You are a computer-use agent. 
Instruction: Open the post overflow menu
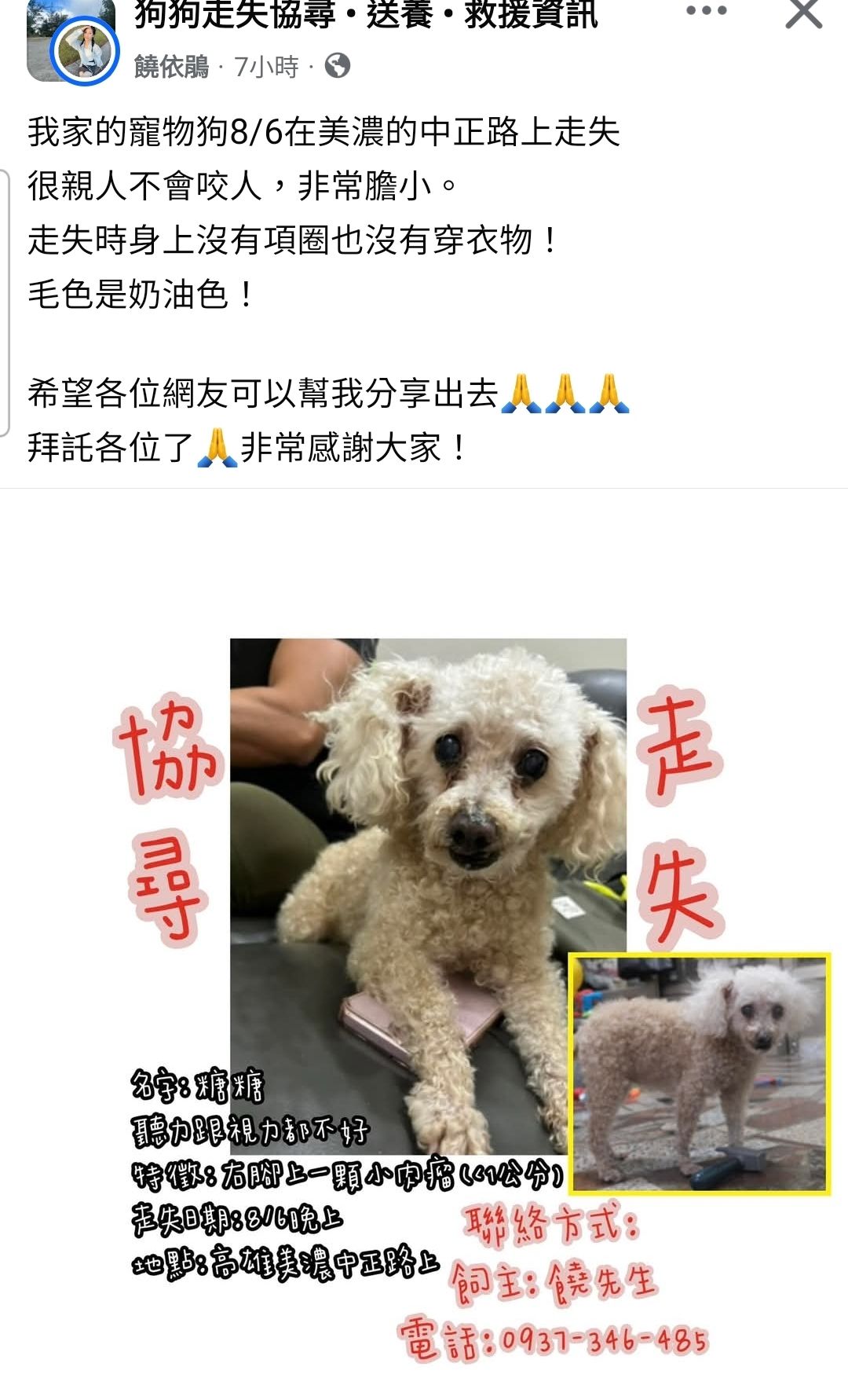click(x=706, y=11)
